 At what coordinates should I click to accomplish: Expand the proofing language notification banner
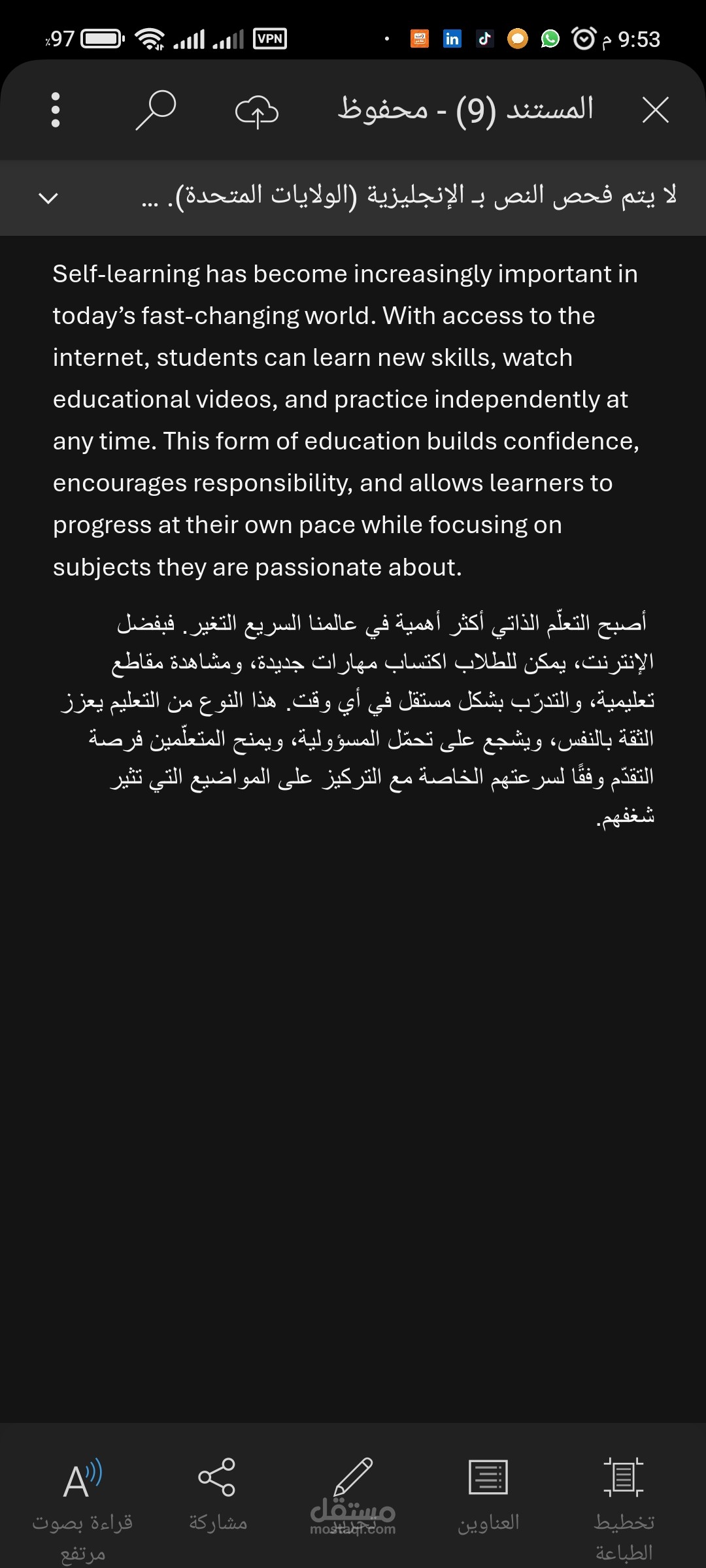coord(49,197)
